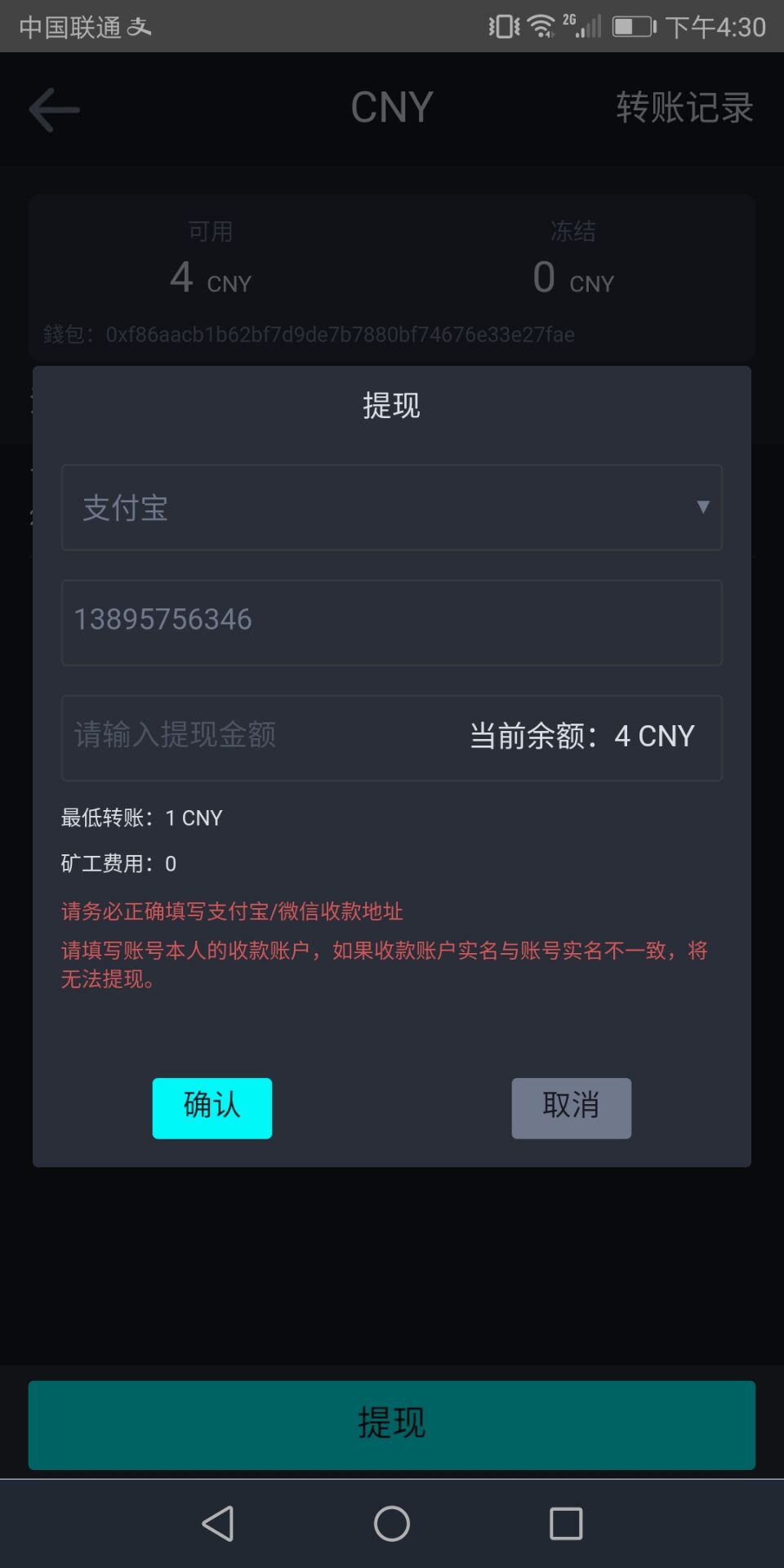This screenshot has height=1568, width=784.
Task: Open the 支付宝 payment method dropdown
Action: tap(392, 507)
